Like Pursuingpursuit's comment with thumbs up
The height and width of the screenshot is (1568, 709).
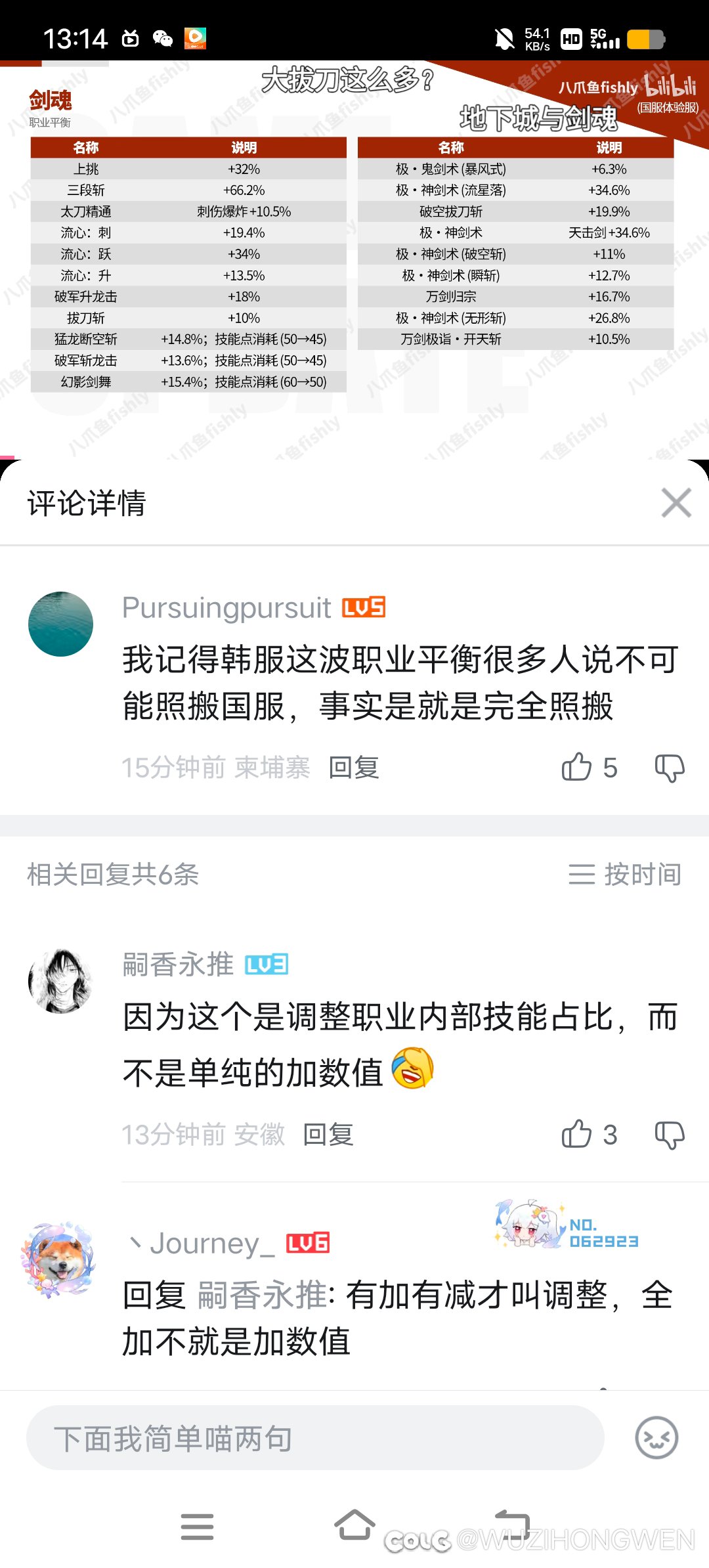coord(578,767)
